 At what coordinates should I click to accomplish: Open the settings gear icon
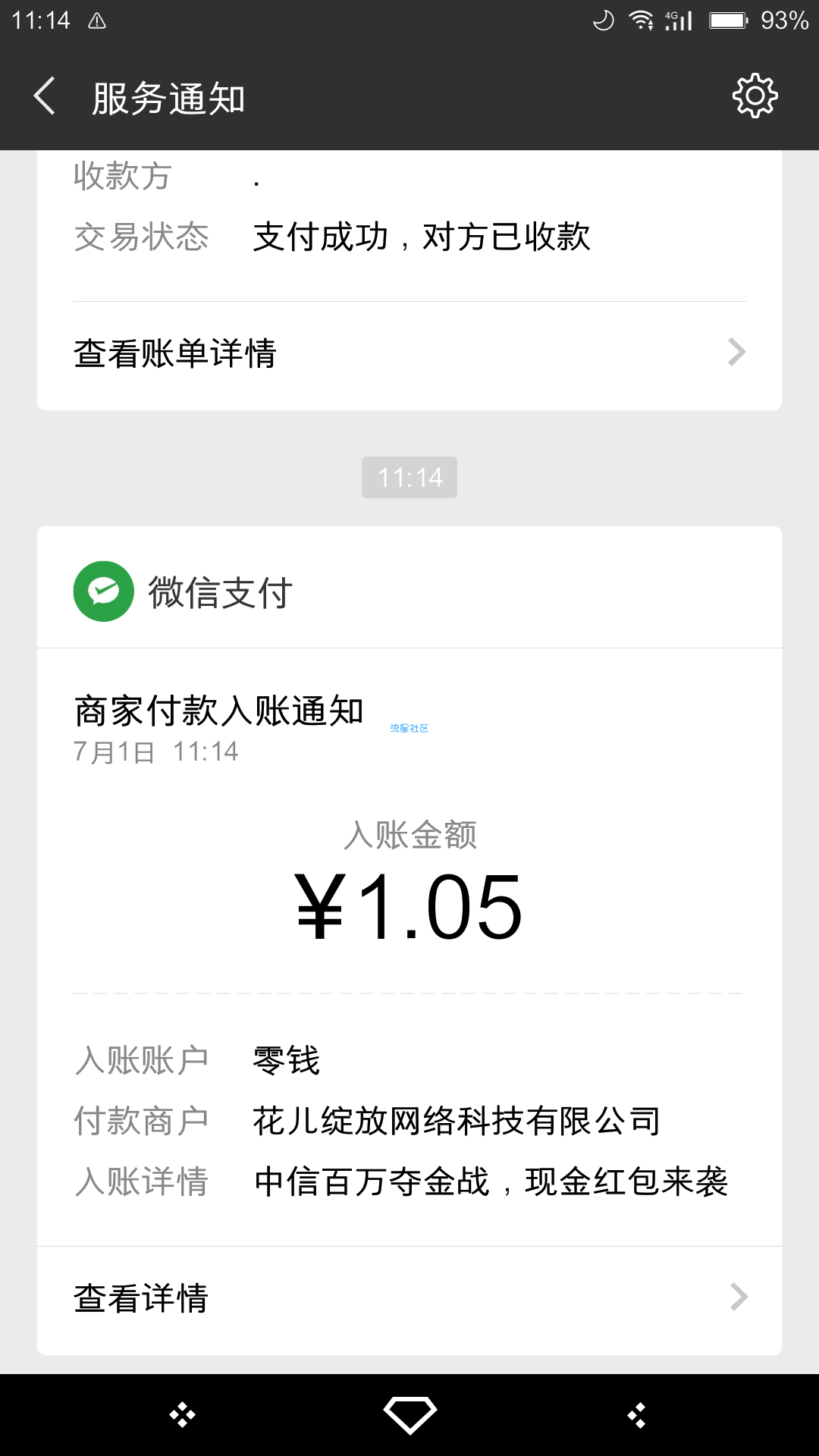point(755,96)
